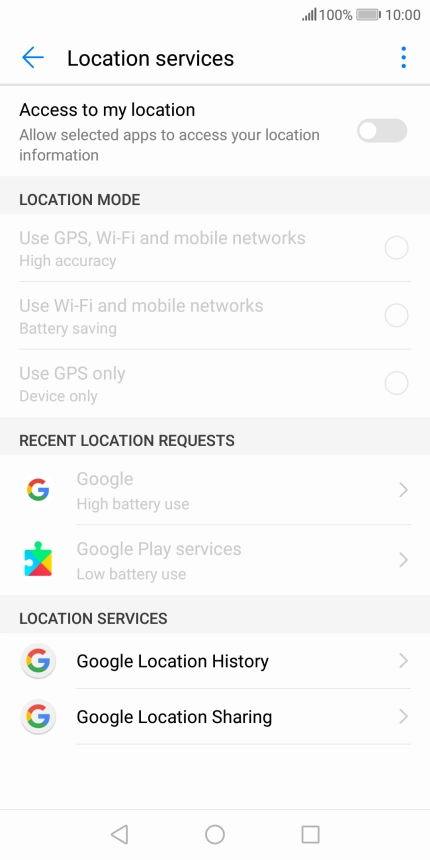Open the three-dot overflow menu

tap(404, 58)
